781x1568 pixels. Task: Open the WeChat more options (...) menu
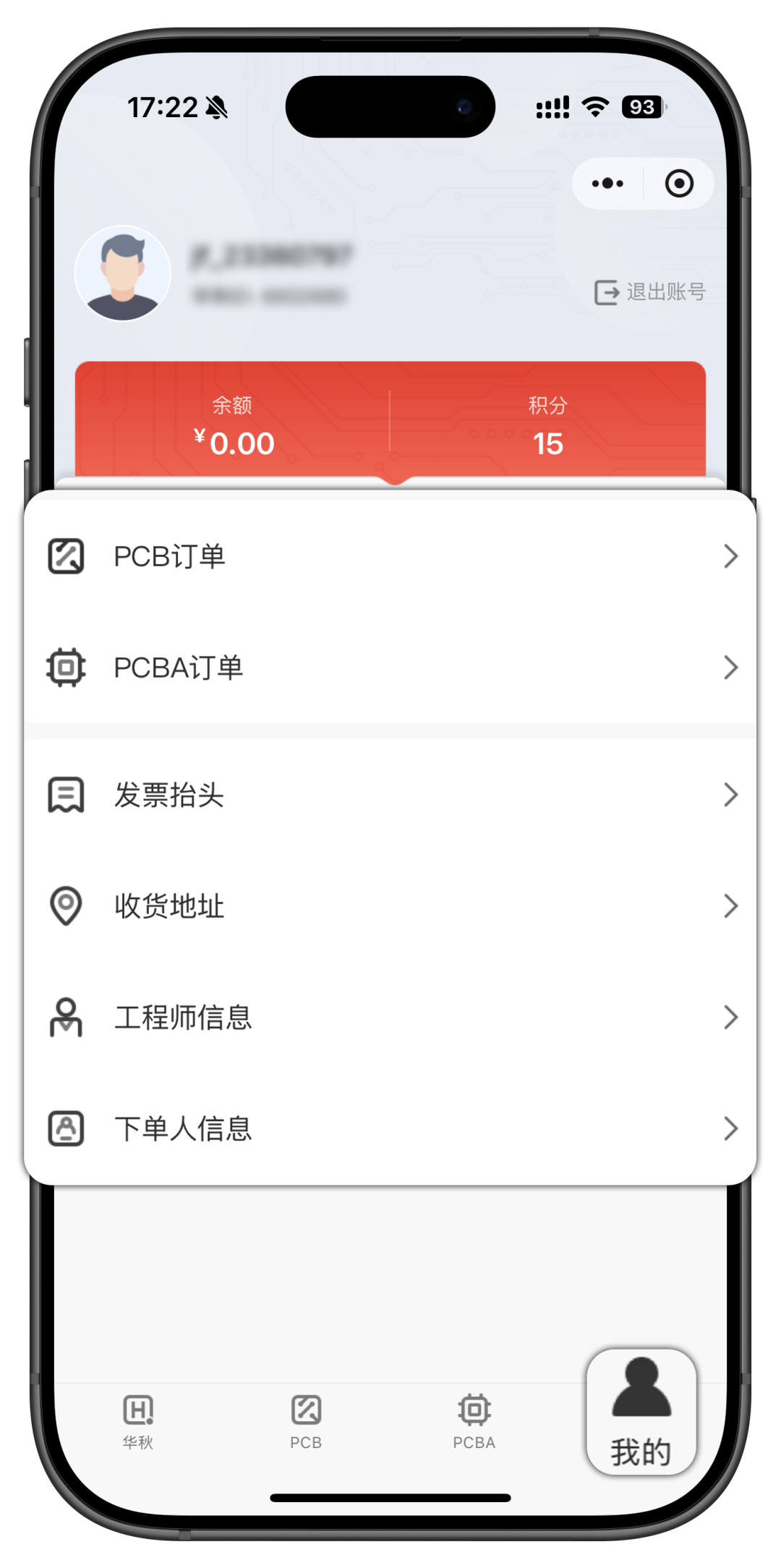[x=607, y=183]
